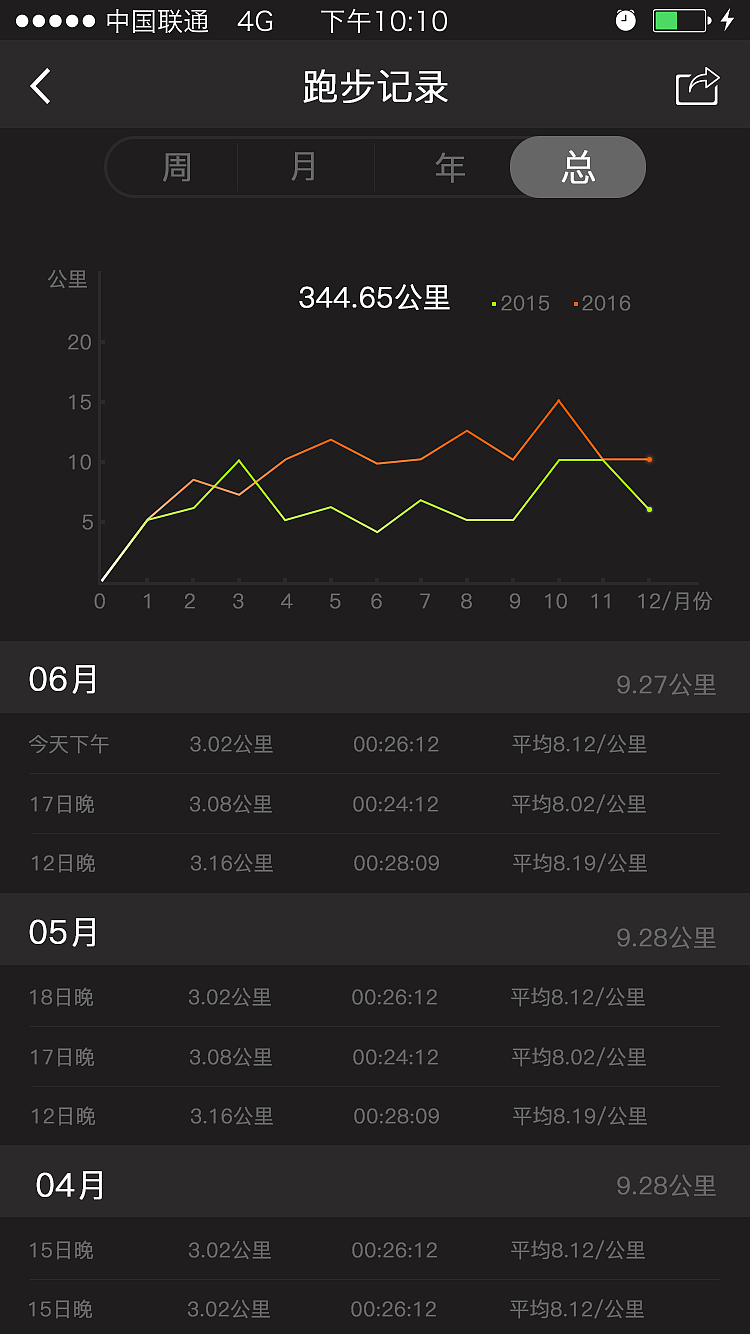Open the 月 monthly statistics view
The image size is (750, 1334).
pyautogui.click(x=305, y=167)
